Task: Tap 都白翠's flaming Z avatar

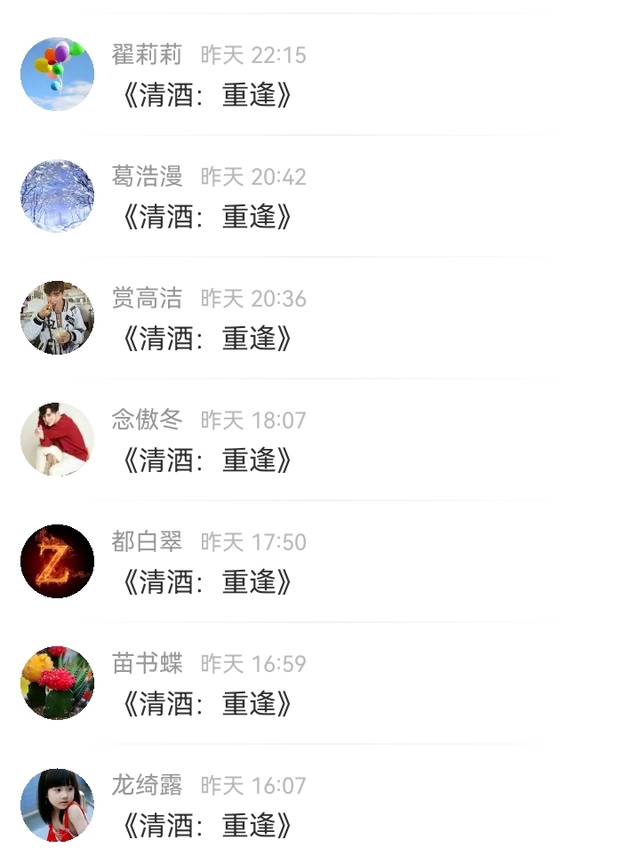Action: click(57, 561)
